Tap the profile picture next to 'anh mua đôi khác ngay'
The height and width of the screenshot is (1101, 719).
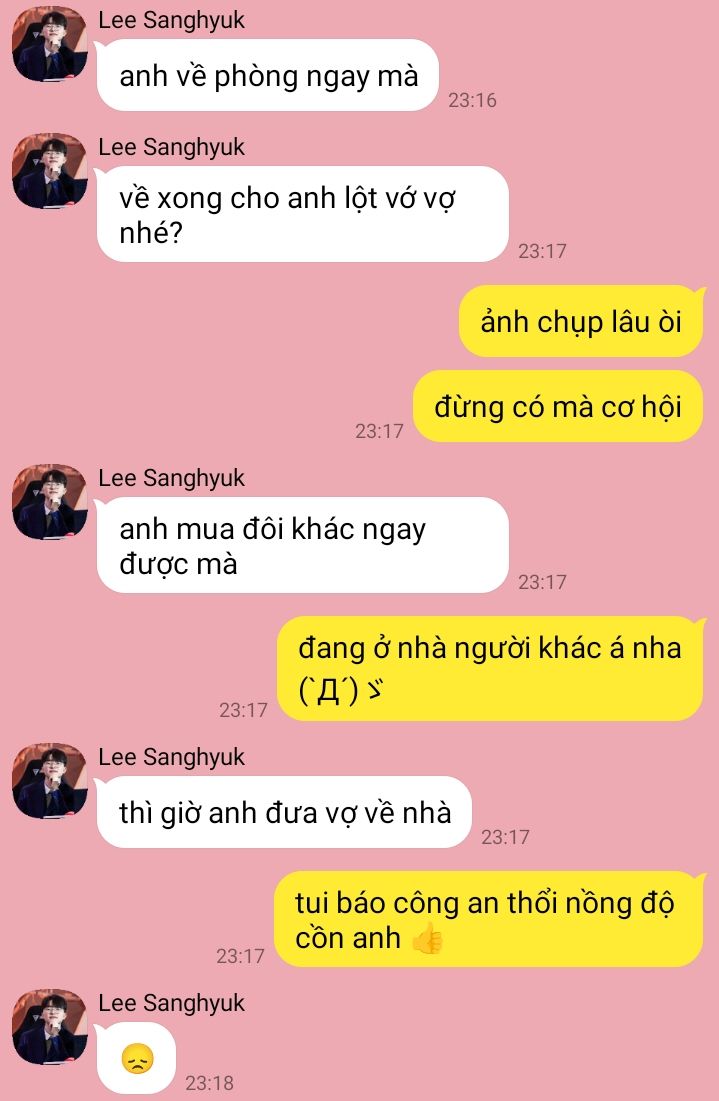49,502
